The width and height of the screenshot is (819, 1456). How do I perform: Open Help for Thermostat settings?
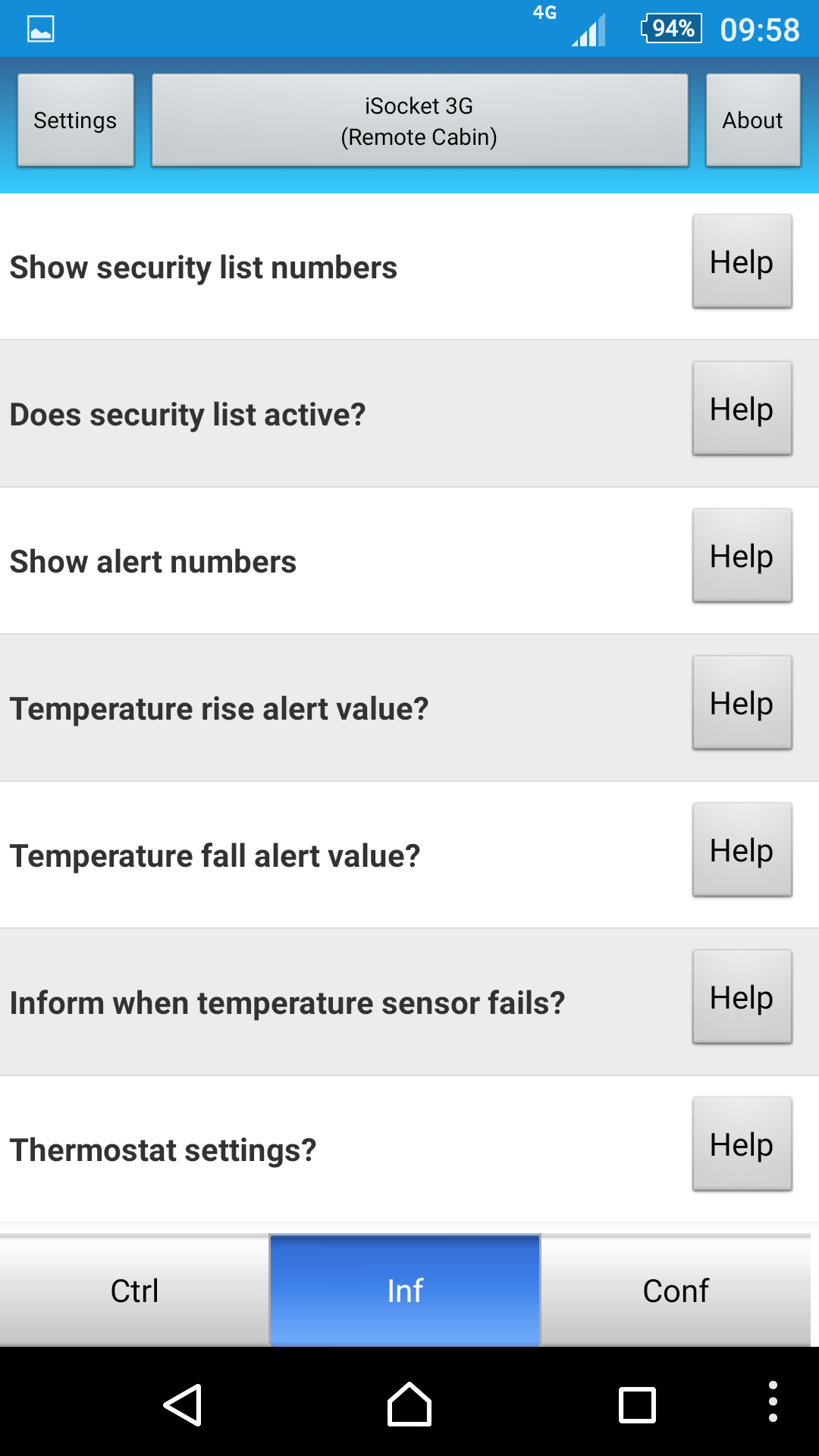tap(742, 1144)
